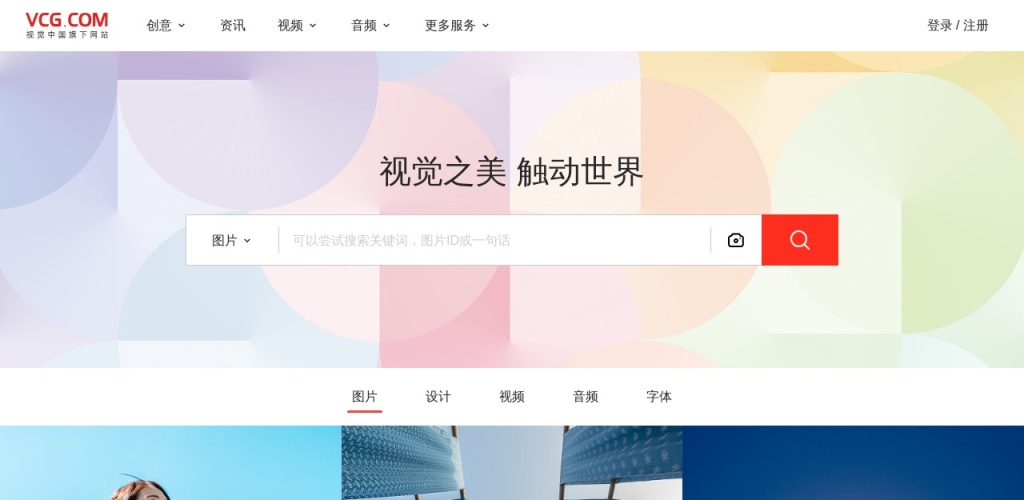Open the 更多服务 dropdown
Viewport: 1024px width, 500px height.
click(457, 26)
